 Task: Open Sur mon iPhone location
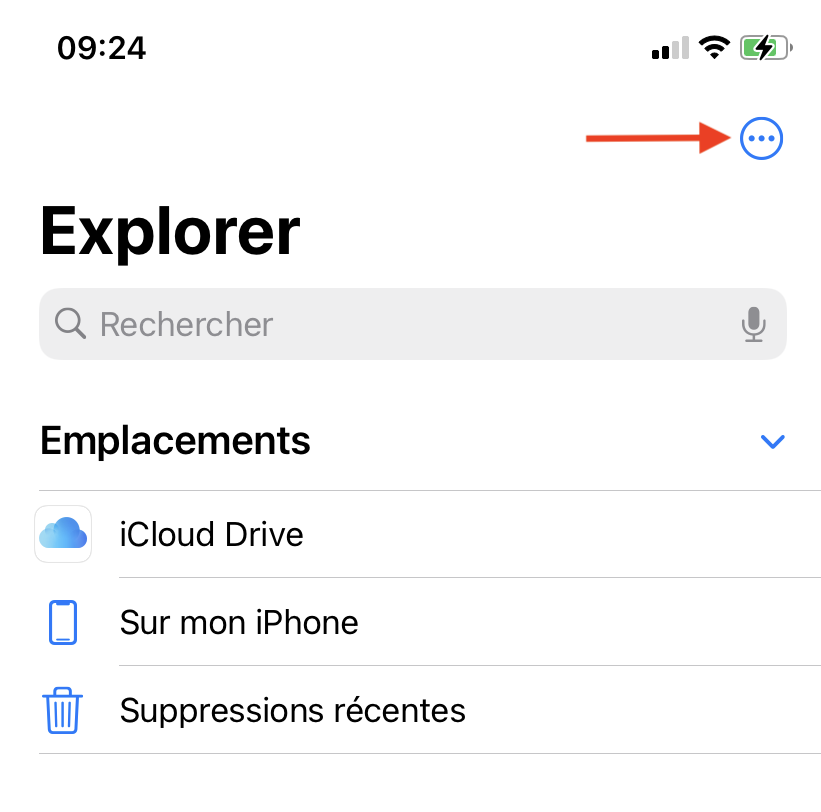239,622
